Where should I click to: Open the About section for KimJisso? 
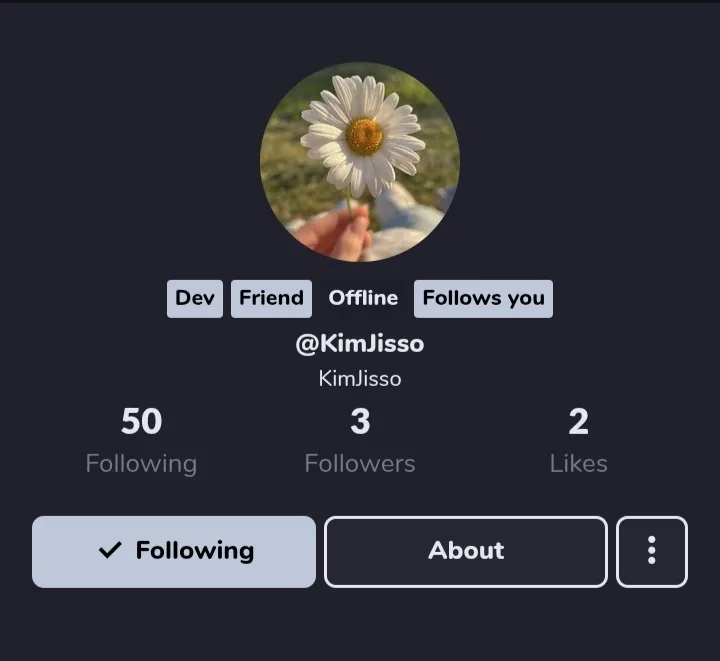[466, 552]
